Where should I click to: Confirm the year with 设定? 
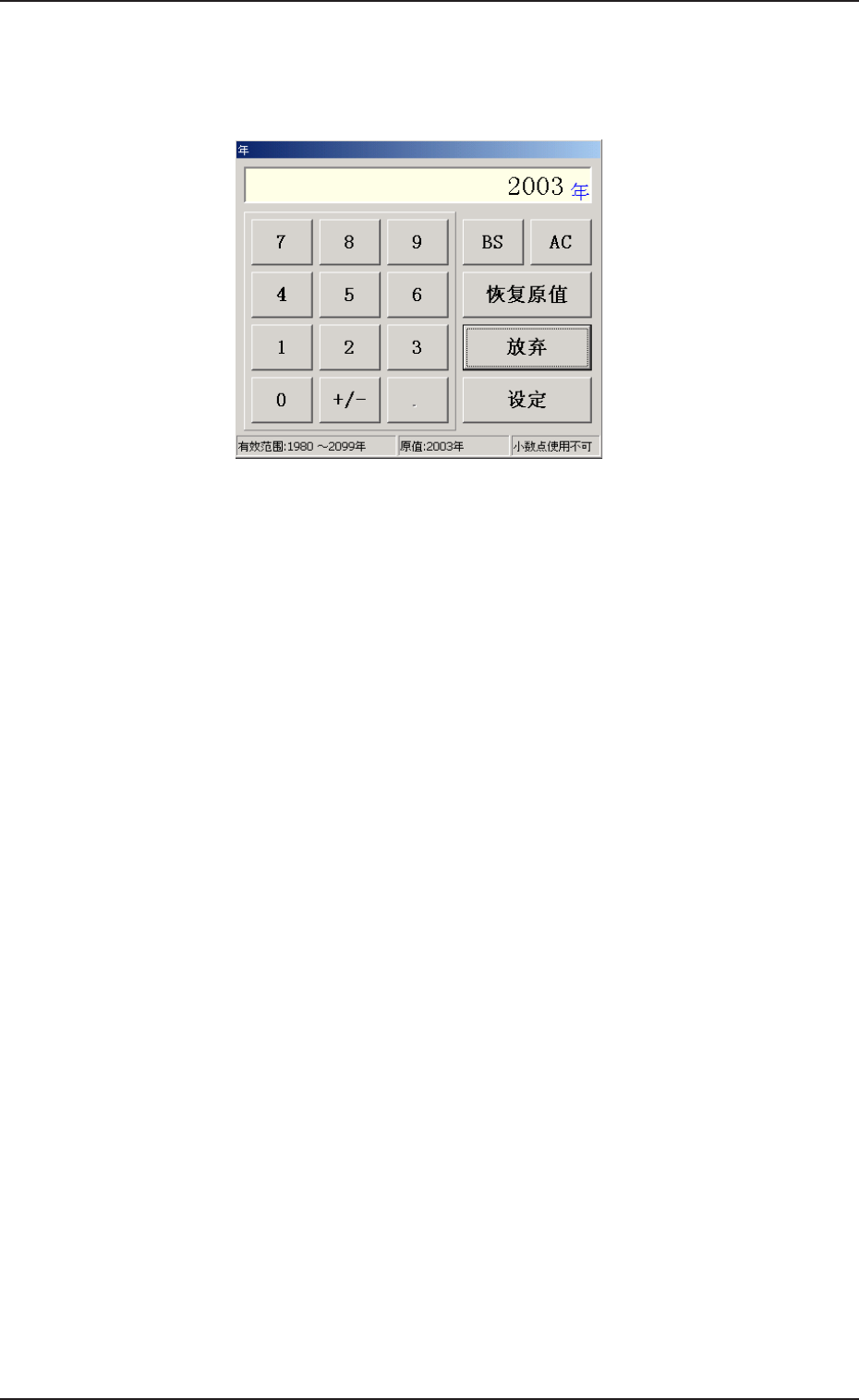(526, 400)
